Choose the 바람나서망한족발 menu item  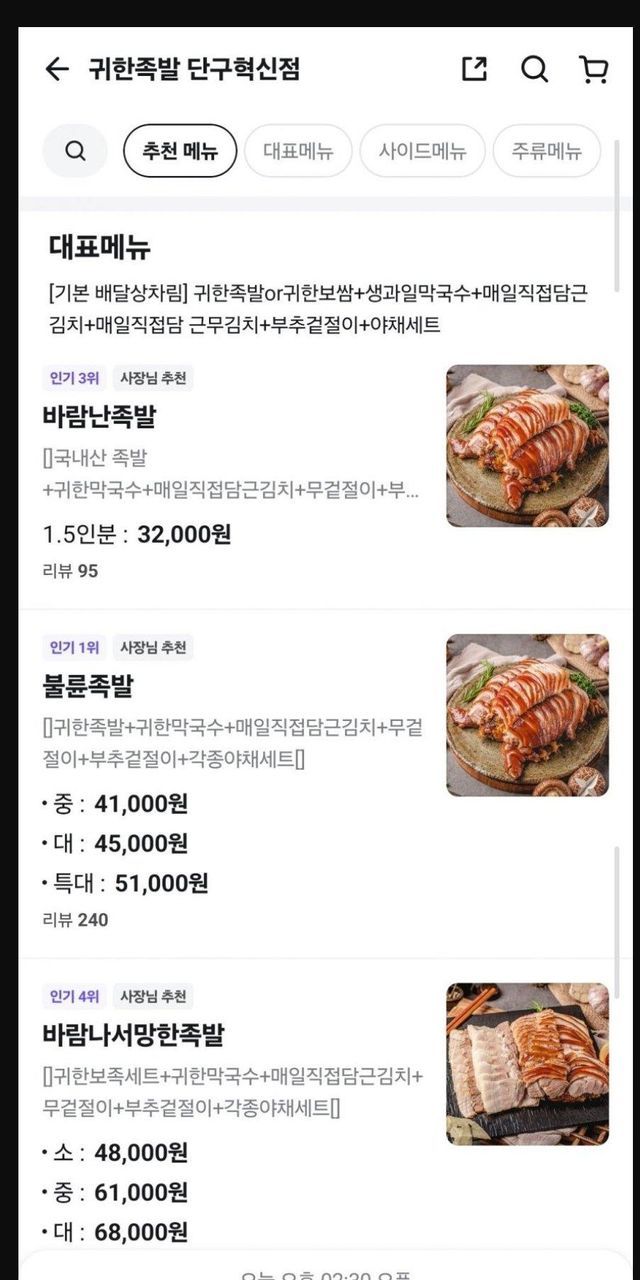pyautogui.click(x=133, y=1034)
